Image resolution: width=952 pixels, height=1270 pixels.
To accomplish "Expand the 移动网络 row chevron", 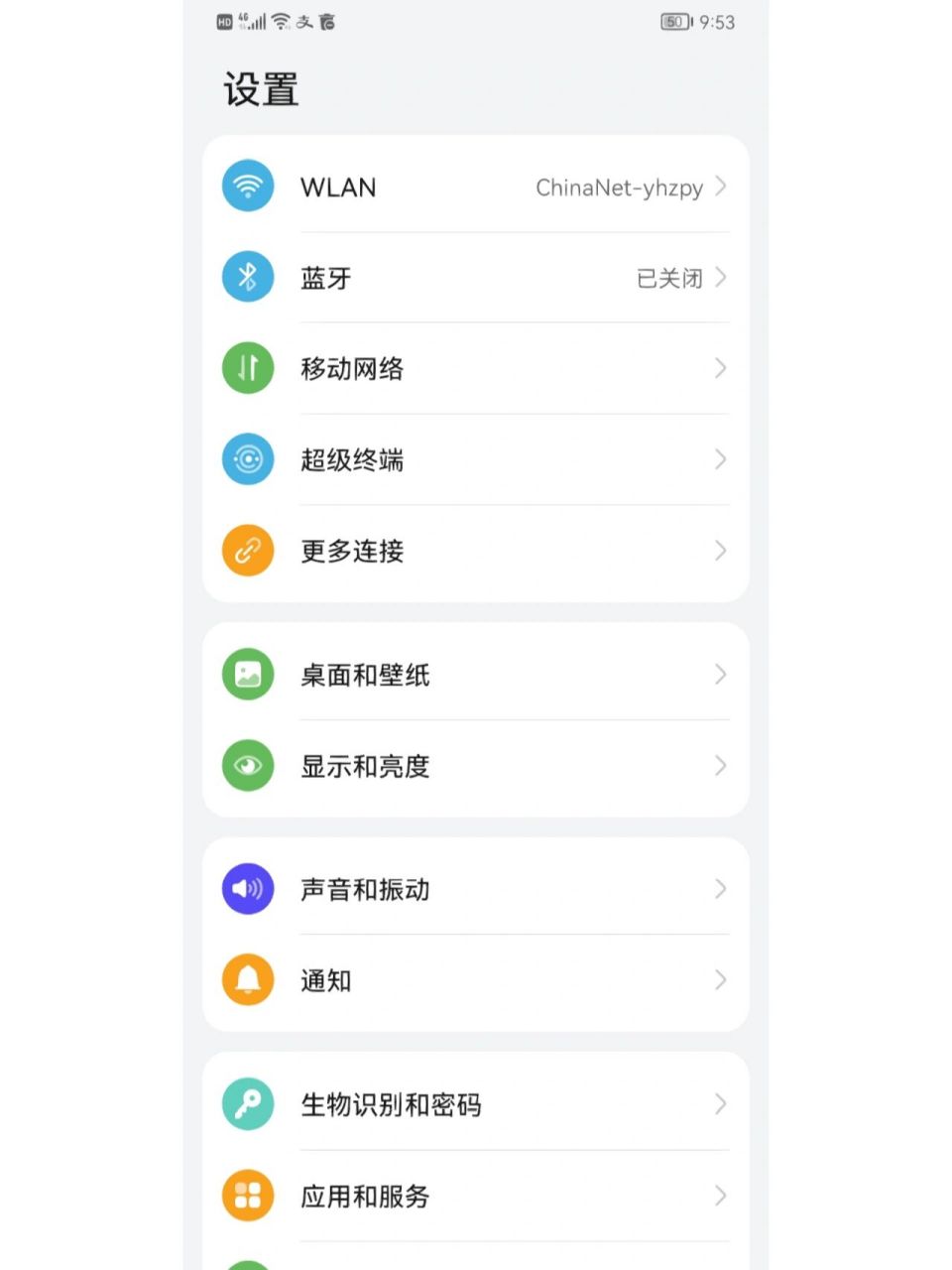I will tap(721, 368).
